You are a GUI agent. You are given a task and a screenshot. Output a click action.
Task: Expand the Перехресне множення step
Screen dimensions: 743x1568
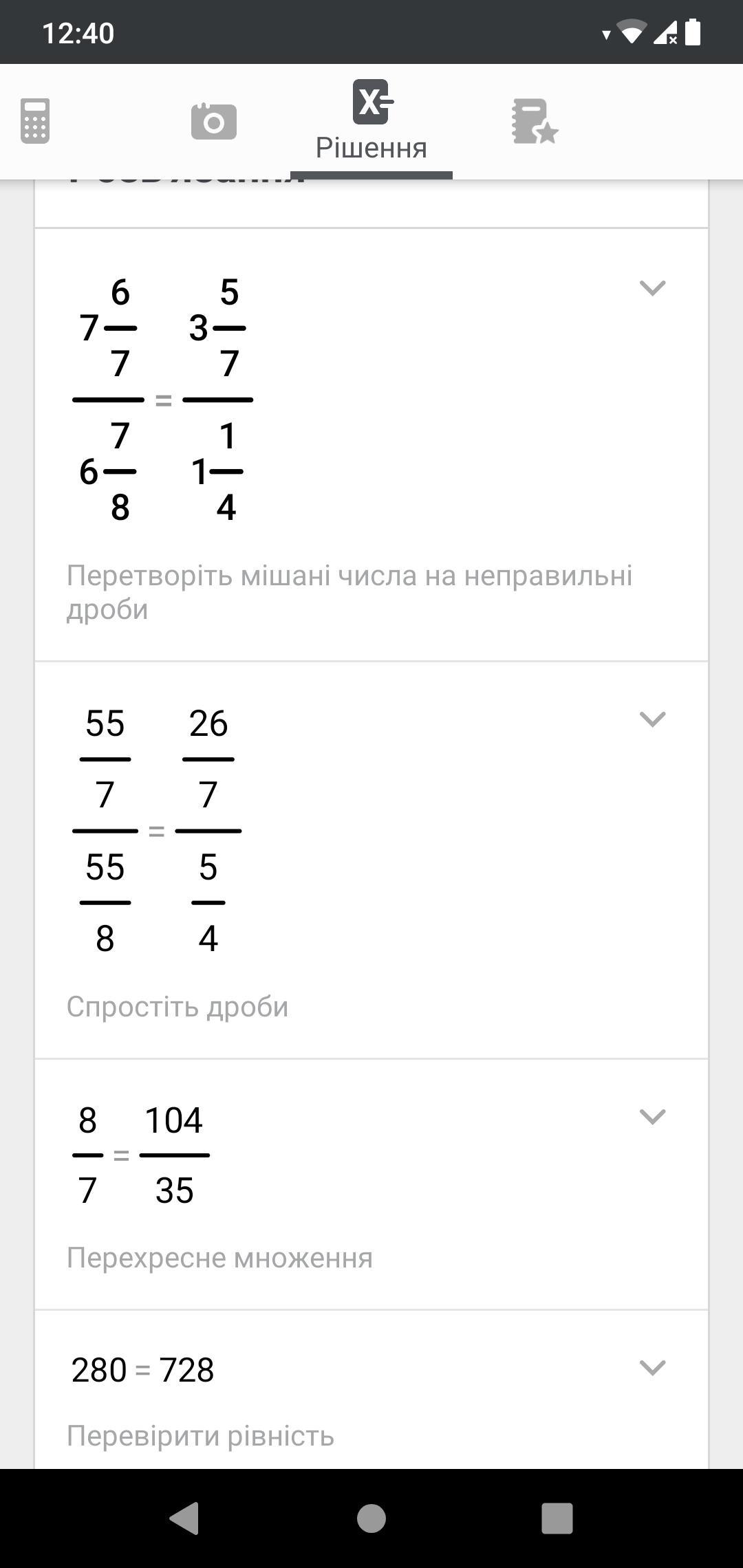(652, 1116)
